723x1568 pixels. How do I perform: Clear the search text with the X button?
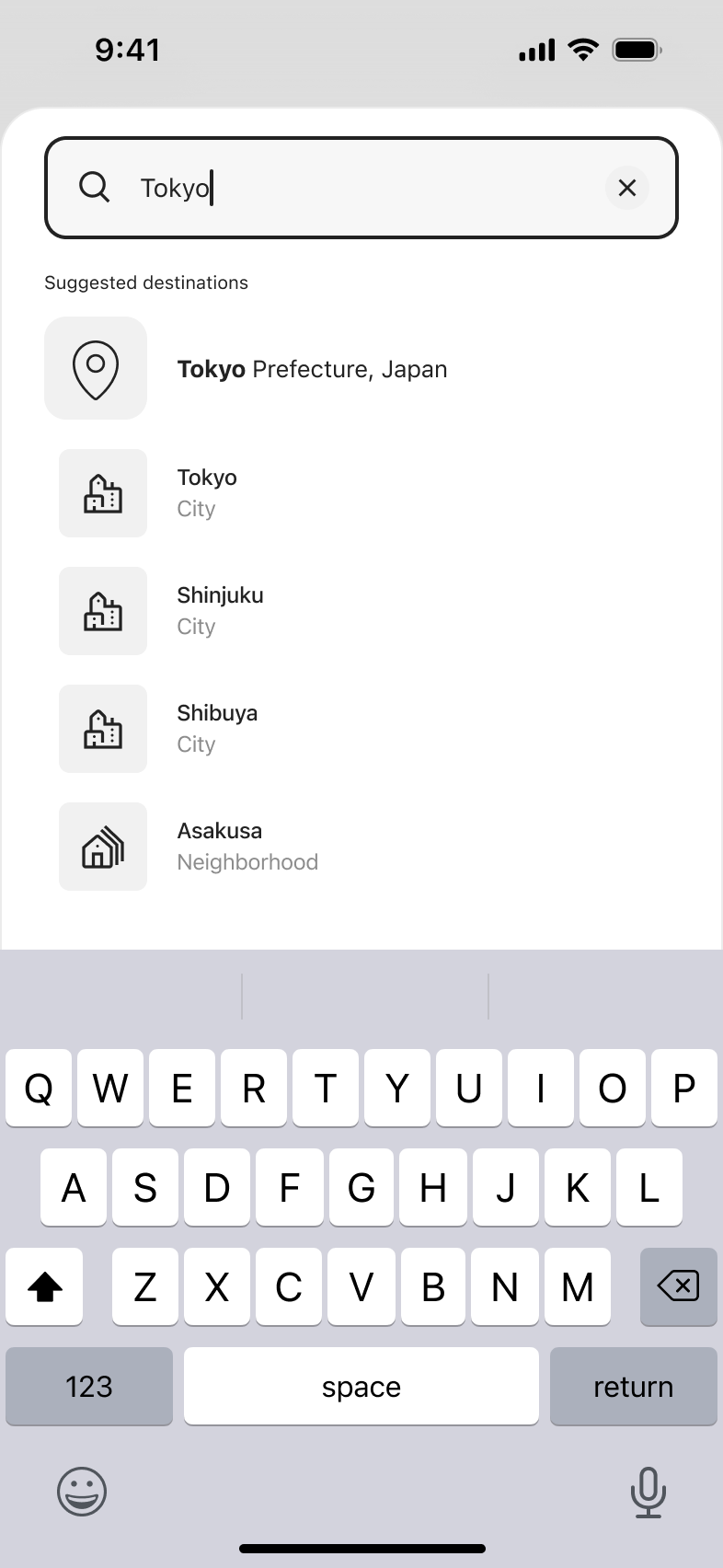(627, 188)
